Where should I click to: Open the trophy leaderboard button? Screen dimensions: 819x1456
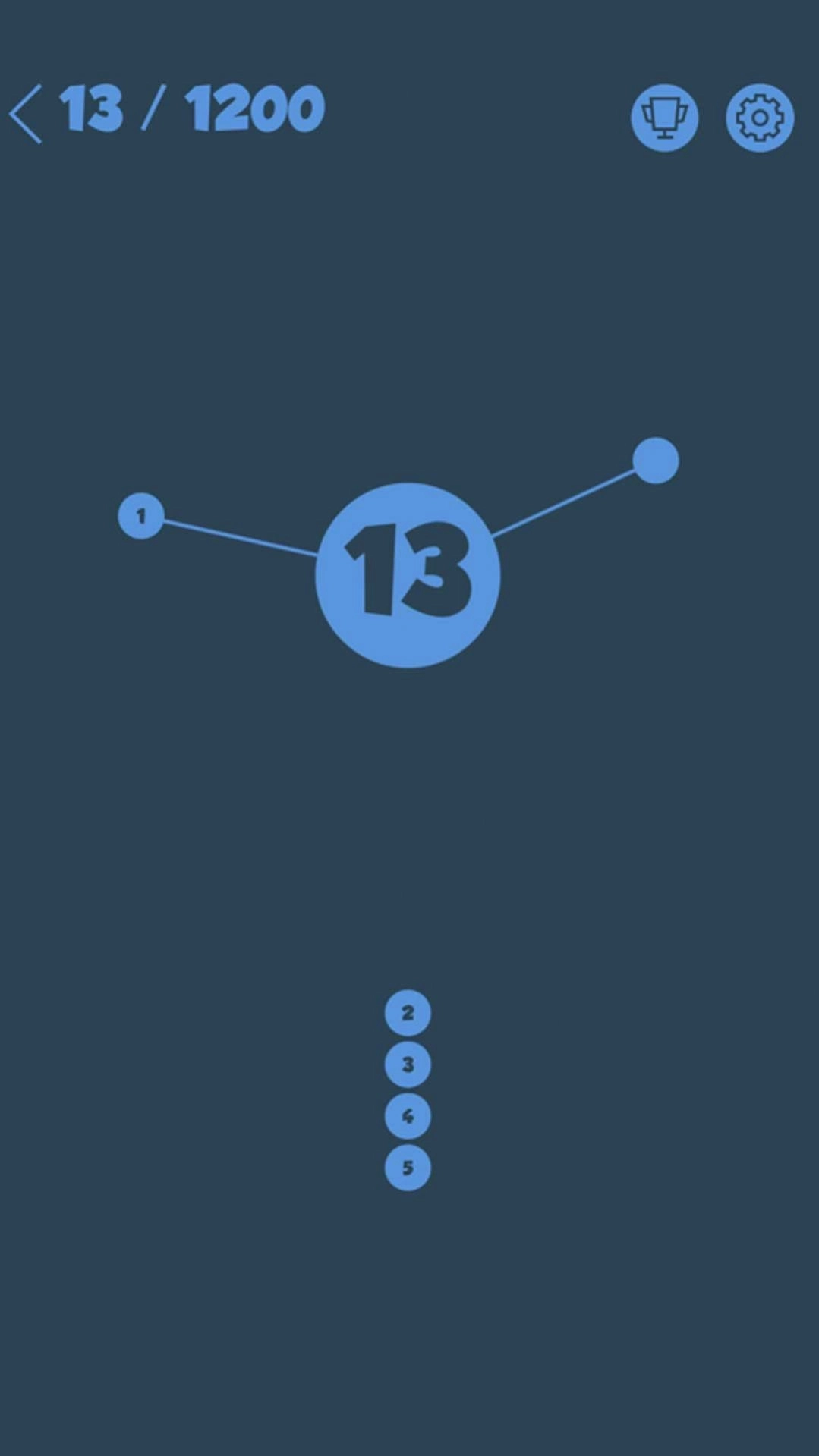coord(664,118)
